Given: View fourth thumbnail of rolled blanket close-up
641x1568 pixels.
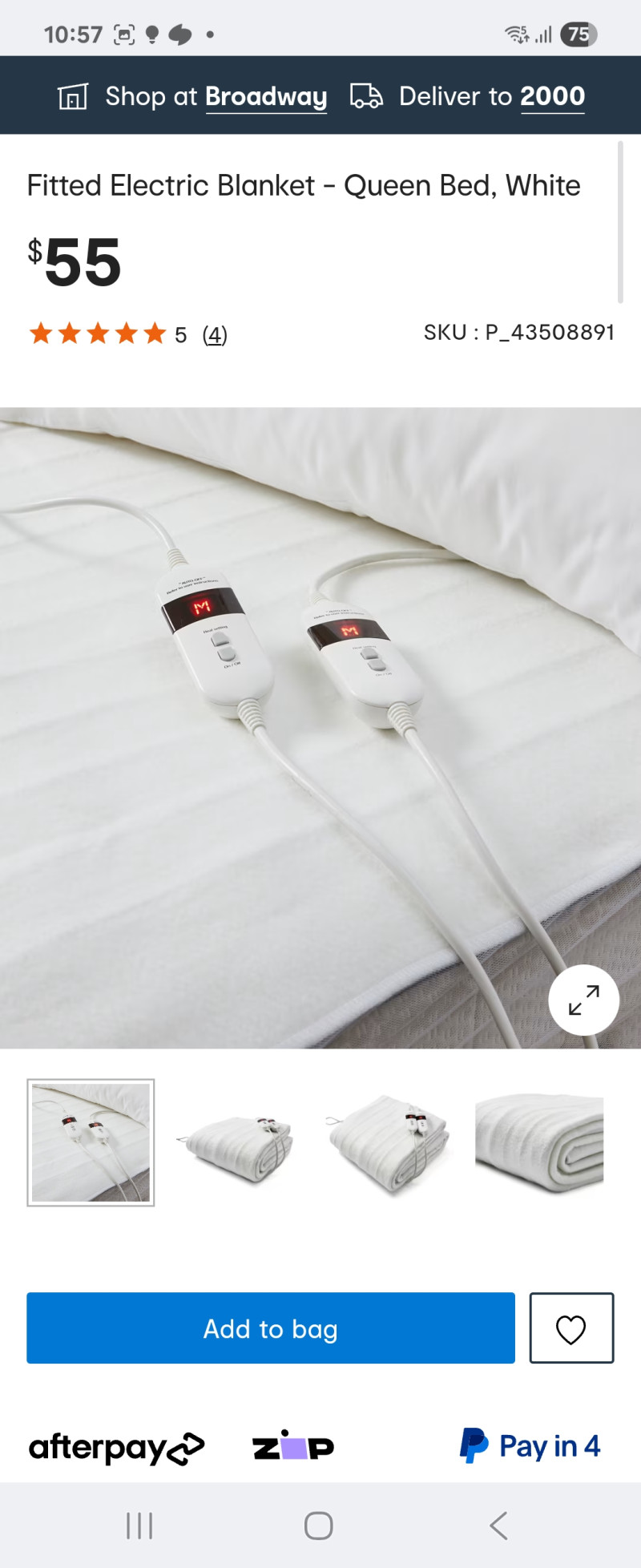Looking at the screenshot, I should click(539, 1142).
